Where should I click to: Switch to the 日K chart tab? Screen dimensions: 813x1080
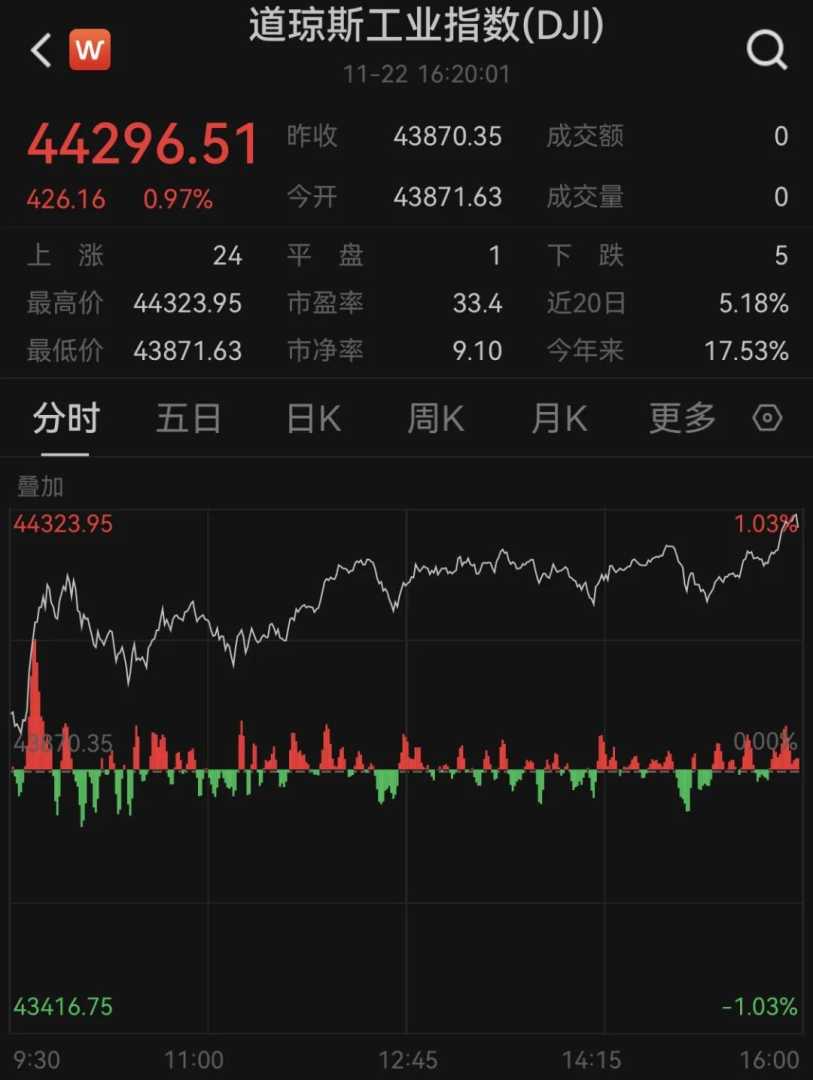[313, 418]
